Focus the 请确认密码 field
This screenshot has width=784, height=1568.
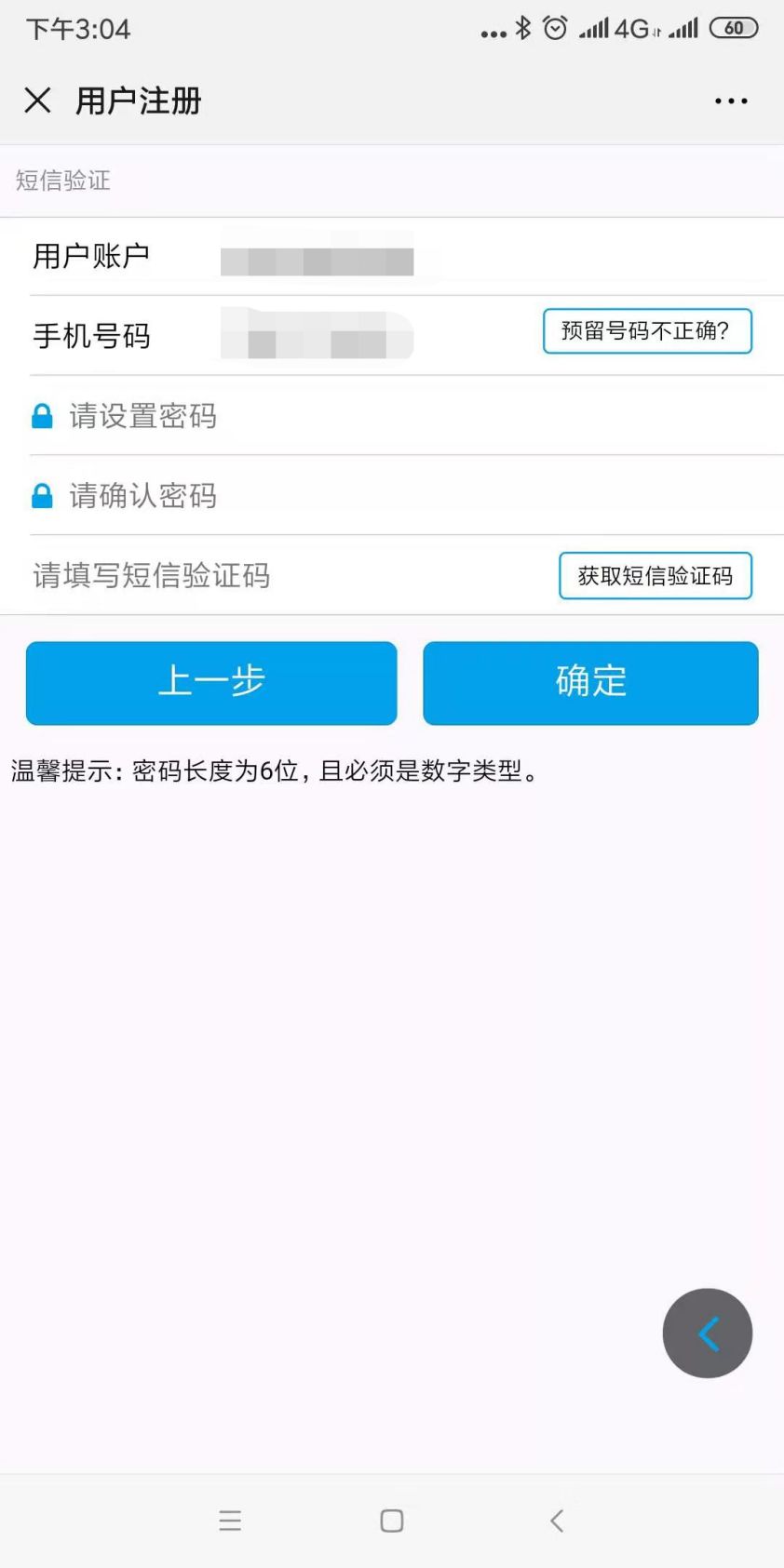(407, 496)
